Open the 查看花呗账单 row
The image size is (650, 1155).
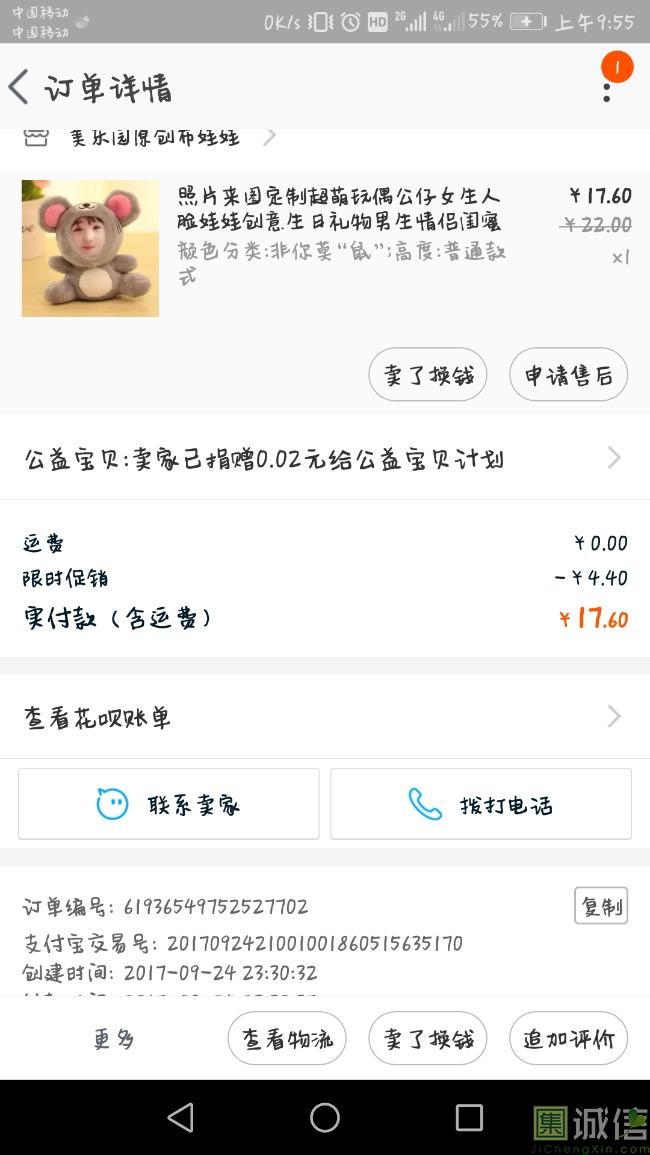(324, 717)
